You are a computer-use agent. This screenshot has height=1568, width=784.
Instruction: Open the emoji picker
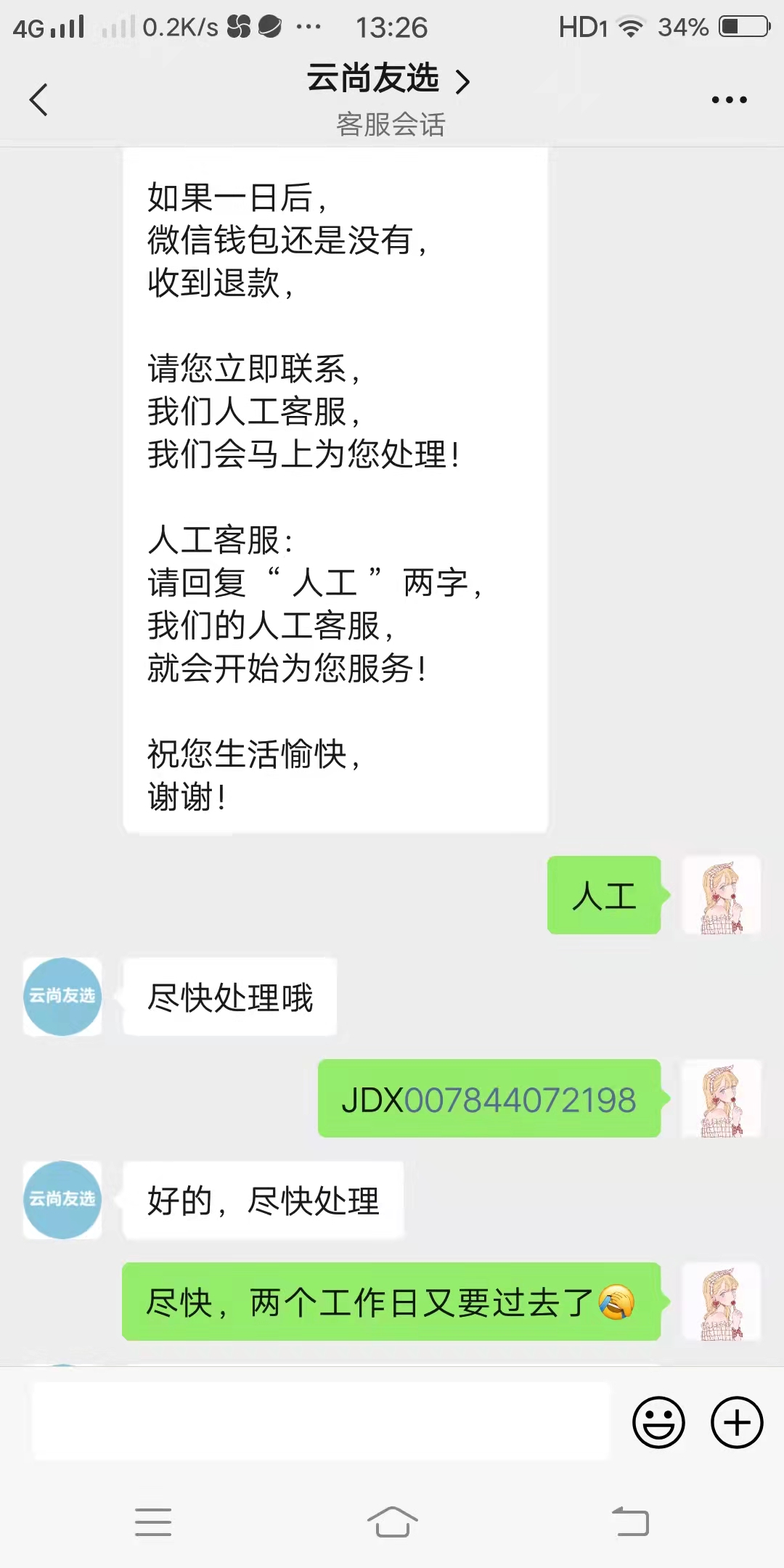coord(658,1422)
